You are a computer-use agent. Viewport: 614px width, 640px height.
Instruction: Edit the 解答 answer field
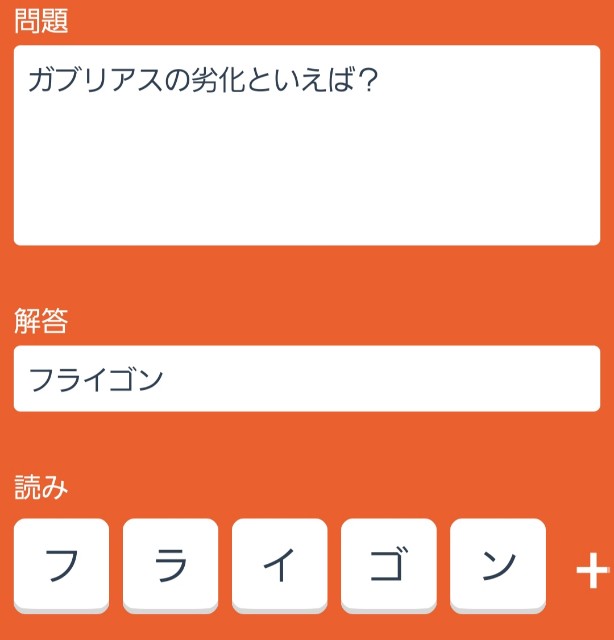pyautogui.click(x=306, y=379)
